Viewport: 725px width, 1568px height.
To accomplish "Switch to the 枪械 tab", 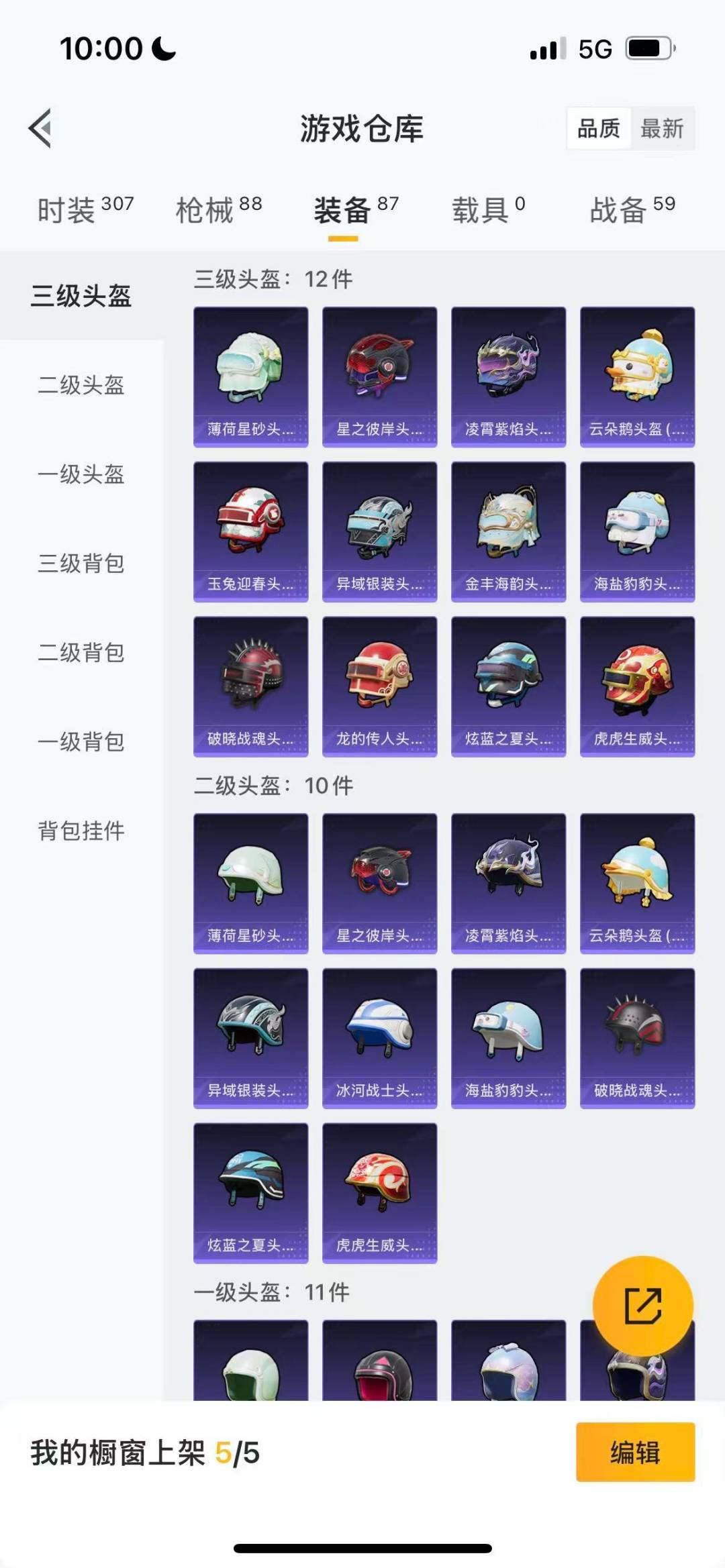I will [x=218, y=210].
